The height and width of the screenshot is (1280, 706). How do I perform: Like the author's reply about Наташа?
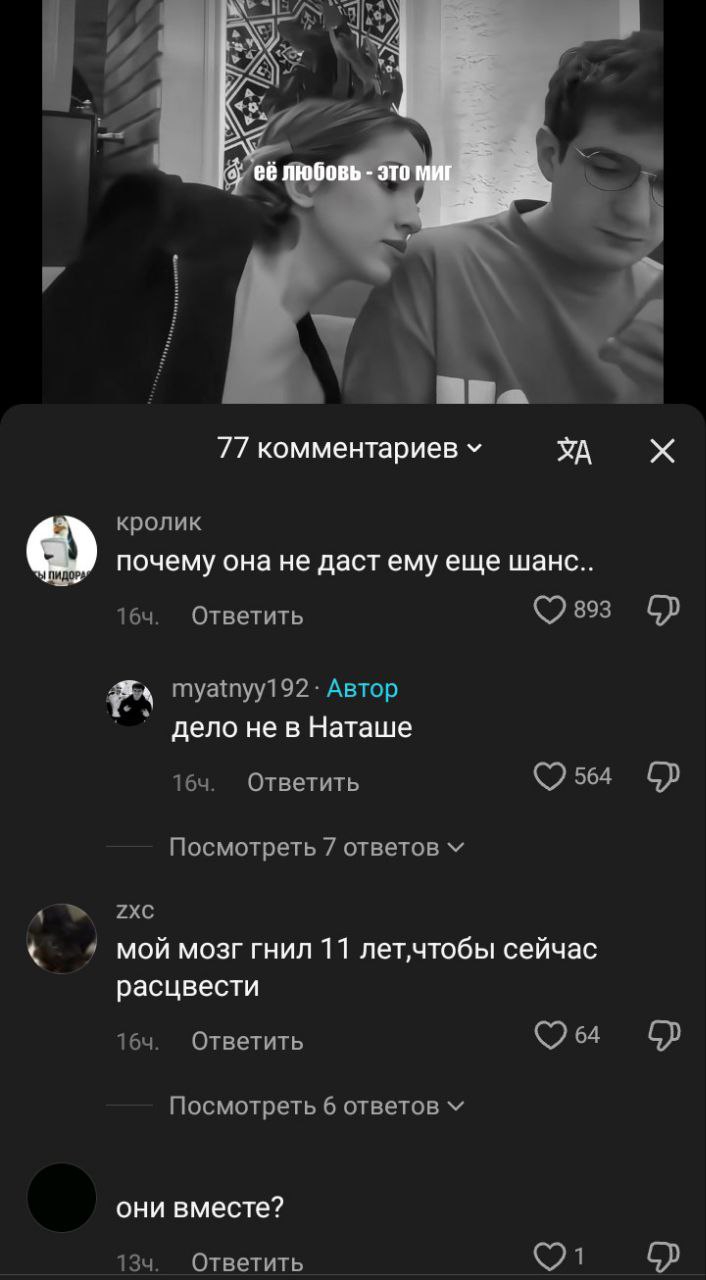pyautogui.click(x=550, y=776)
